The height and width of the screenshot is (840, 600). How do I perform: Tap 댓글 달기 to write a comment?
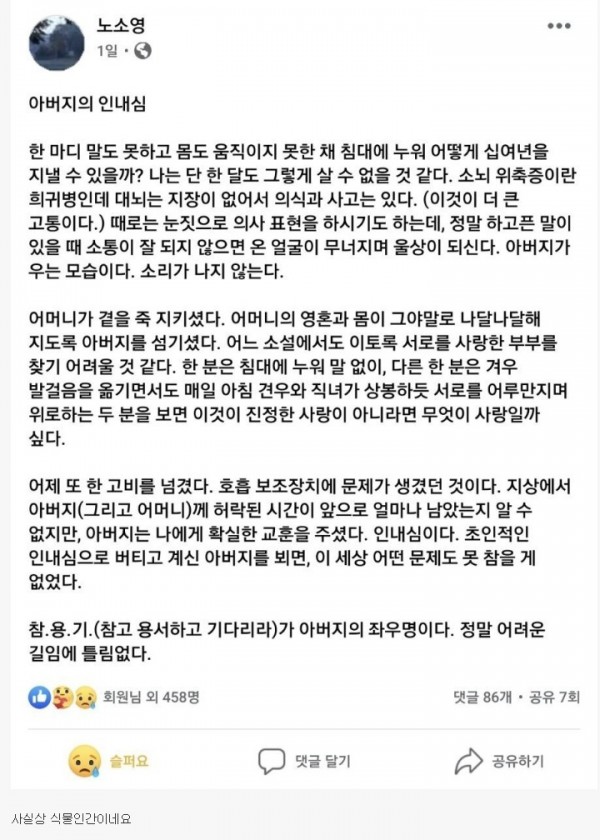click(x=304, y=762)
